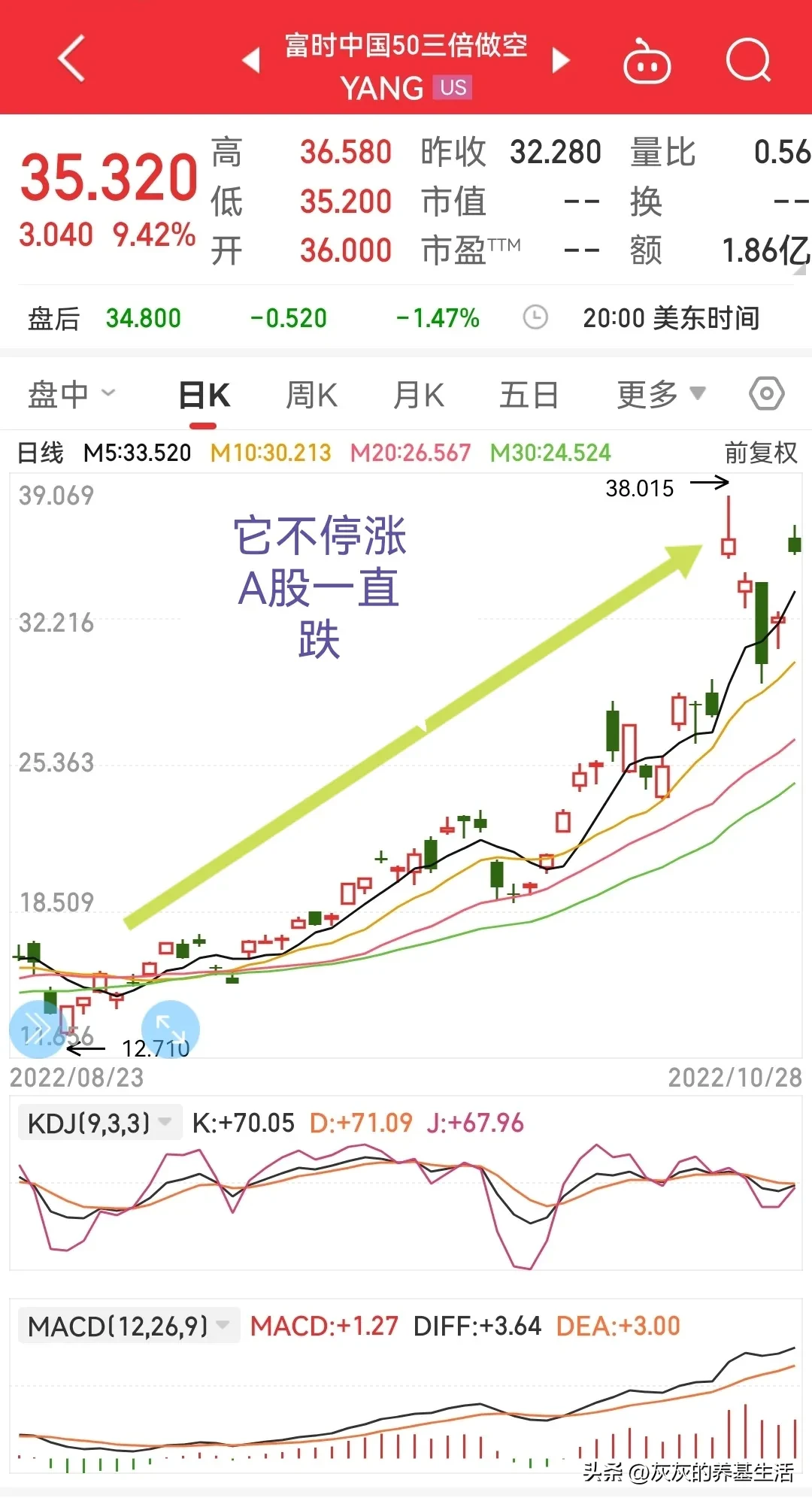
Task: Expand the 盘中 dropdown
Action: 71,394
